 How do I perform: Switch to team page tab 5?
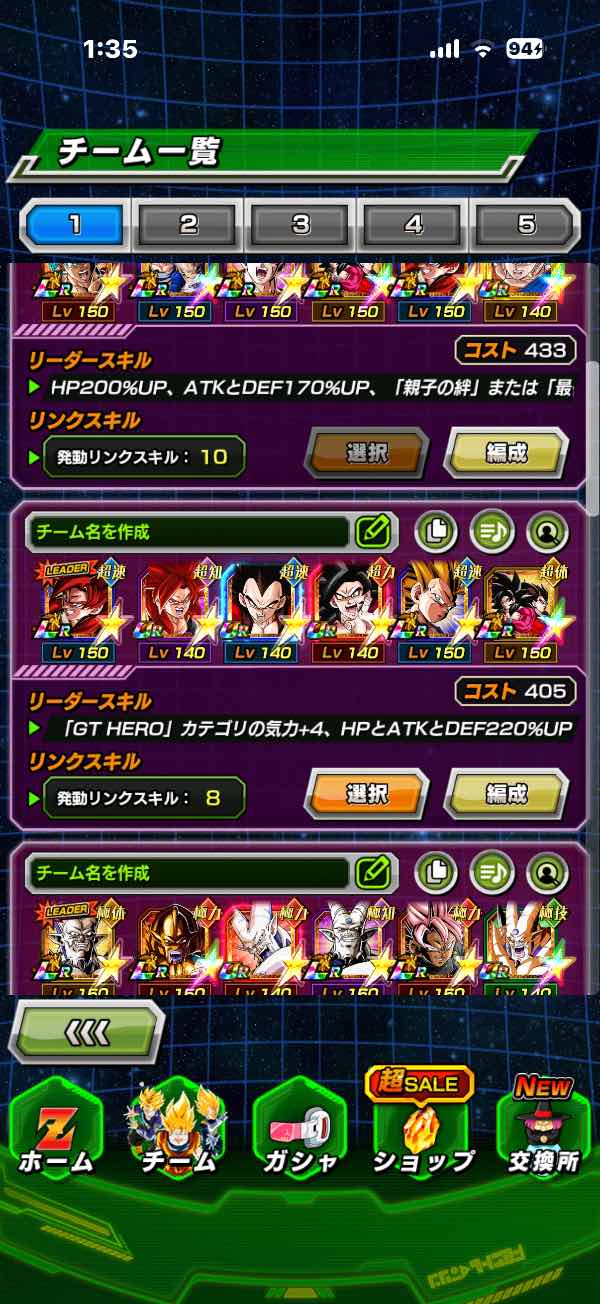(526, 225)
